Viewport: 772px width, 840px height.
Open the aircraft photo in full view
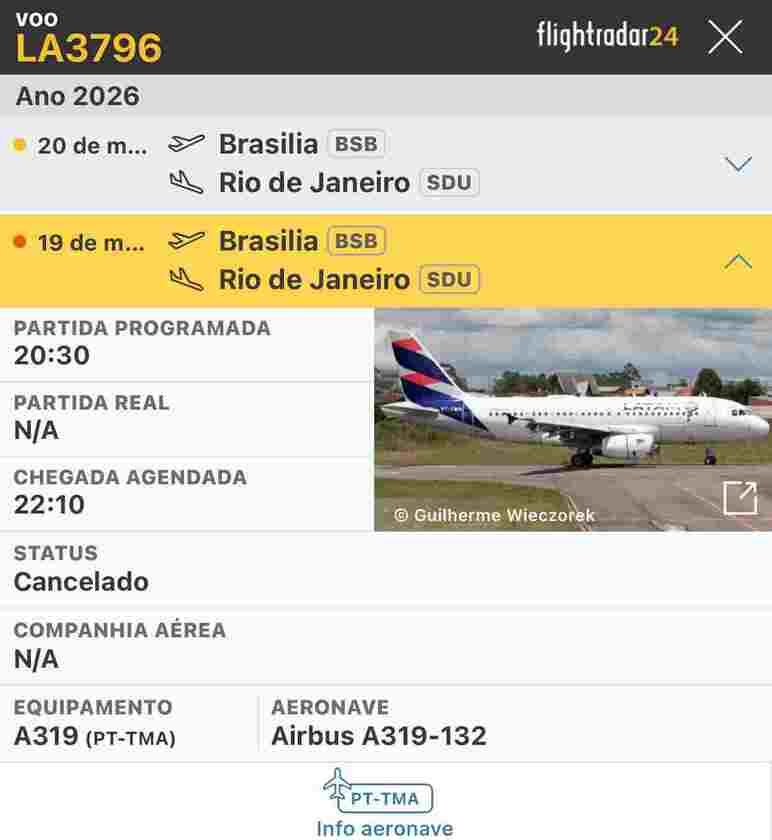tap(740, 497)
